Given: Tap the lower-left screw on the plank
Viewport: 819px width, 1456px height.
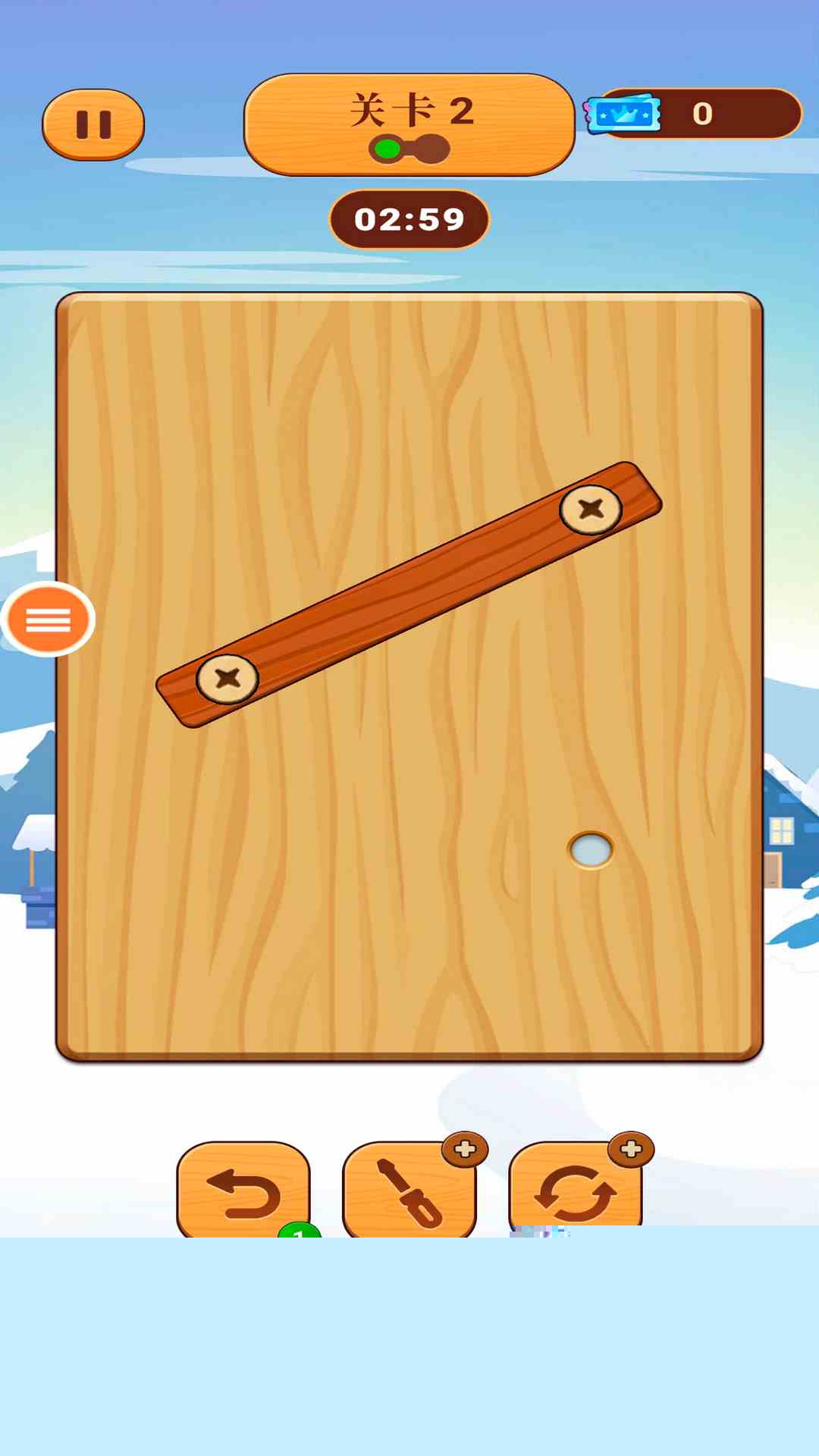Looking at the screenshot, I should [x=227, y=679].
